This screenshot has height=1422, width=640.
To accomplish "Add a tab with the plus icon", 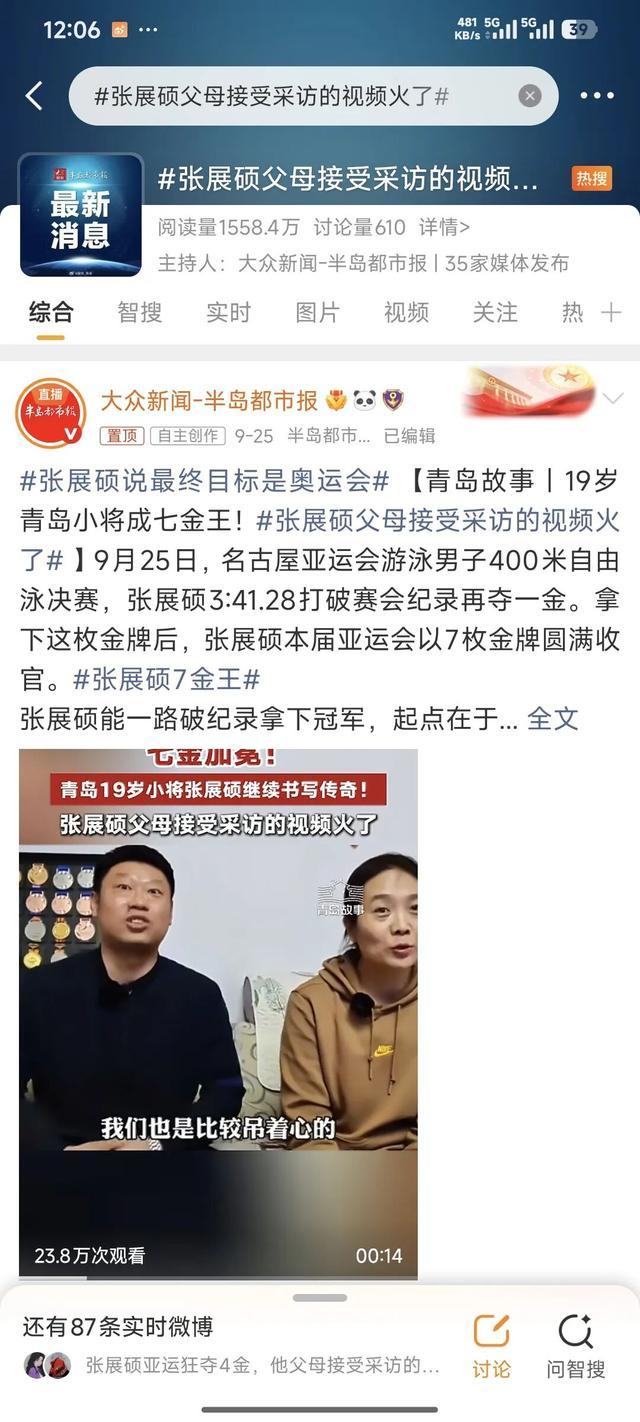I will coord(611,313).
